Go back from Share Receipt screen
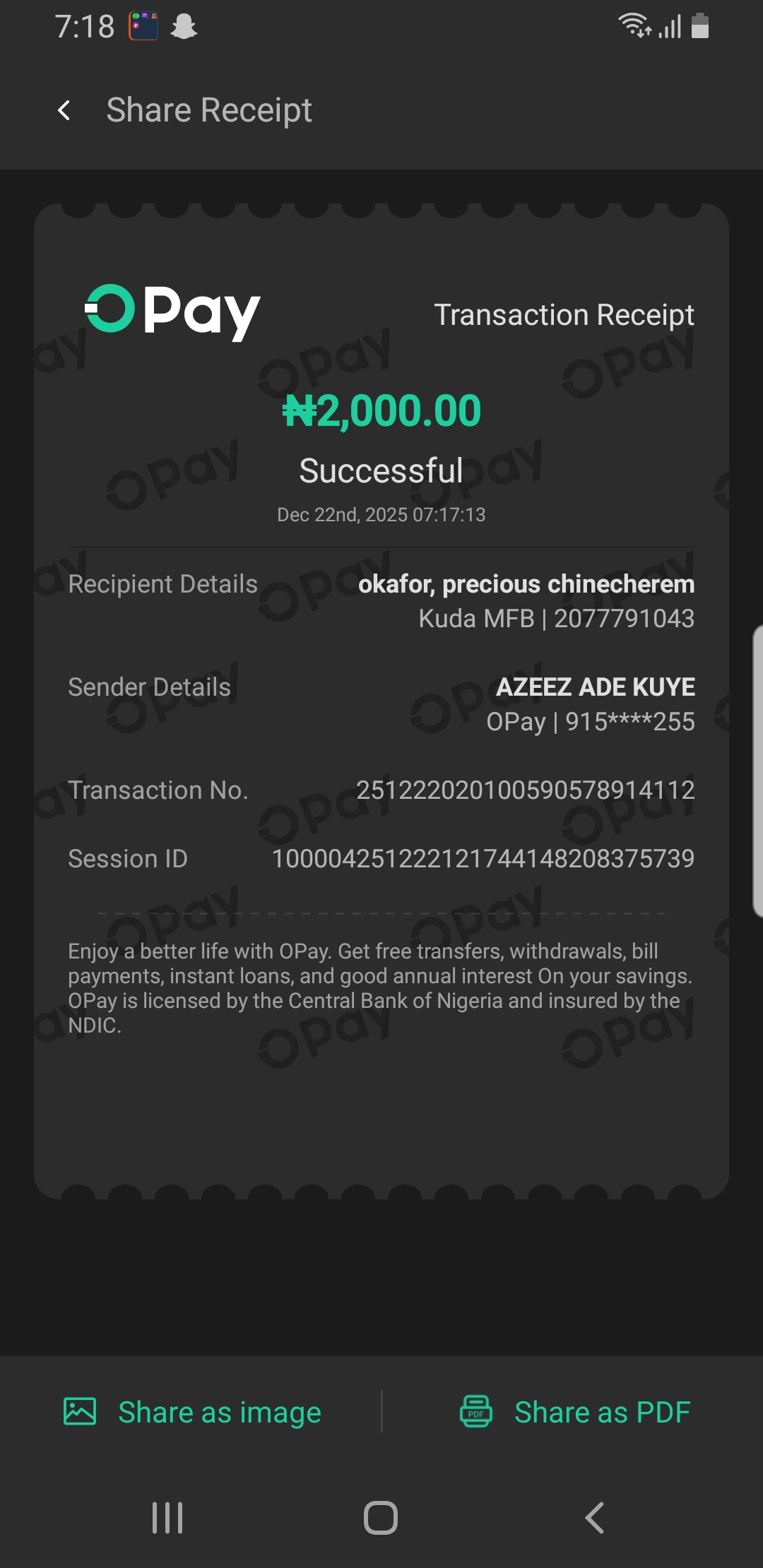The height and width of the screenshot is (1568, 763). tap(64, 110)
